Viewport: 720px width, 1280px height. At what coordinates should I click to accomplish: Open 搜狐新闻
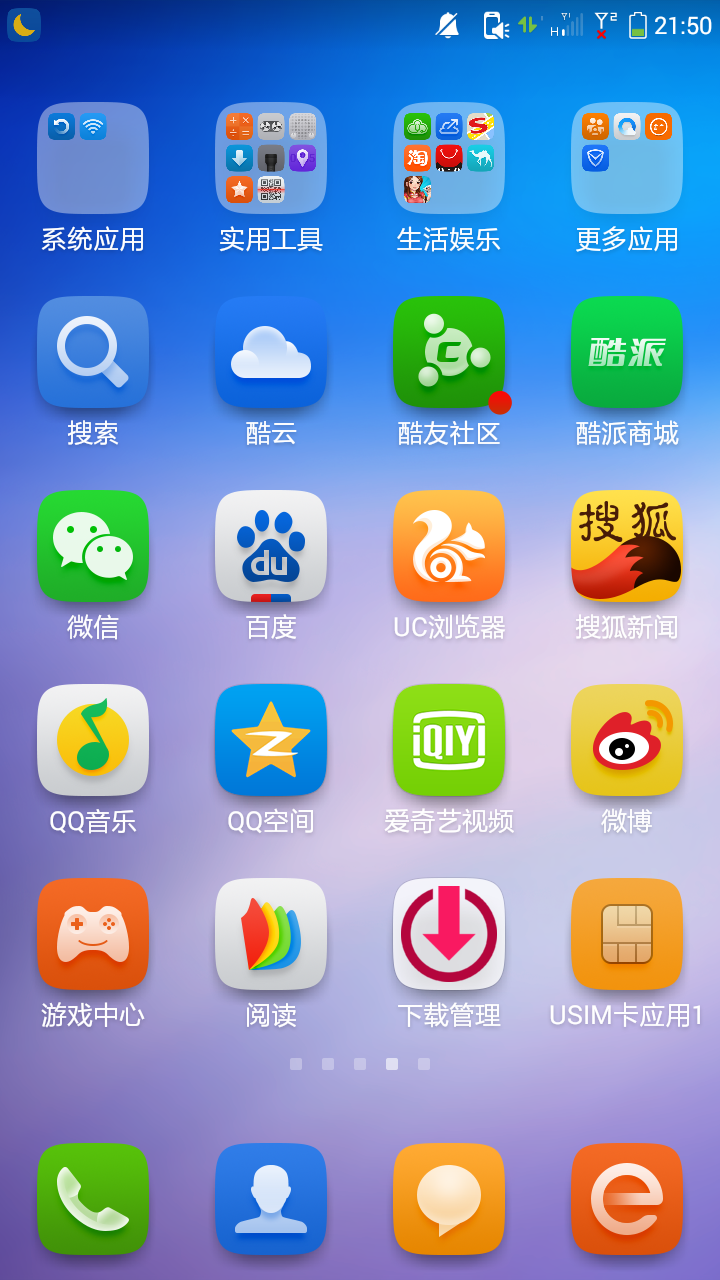(x=627, y=546)
